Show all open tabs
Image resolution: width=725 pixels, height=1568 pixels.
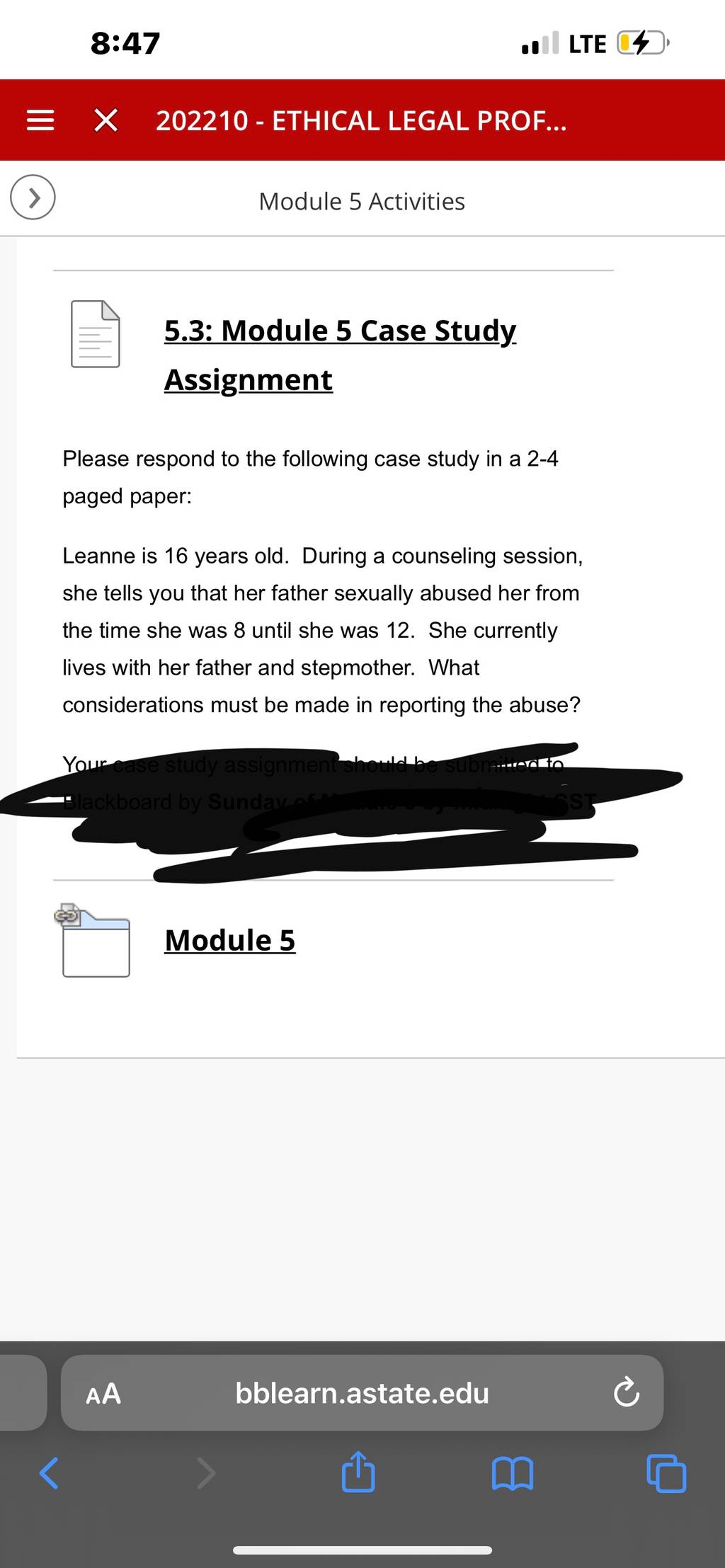[x=666, y=1474]
